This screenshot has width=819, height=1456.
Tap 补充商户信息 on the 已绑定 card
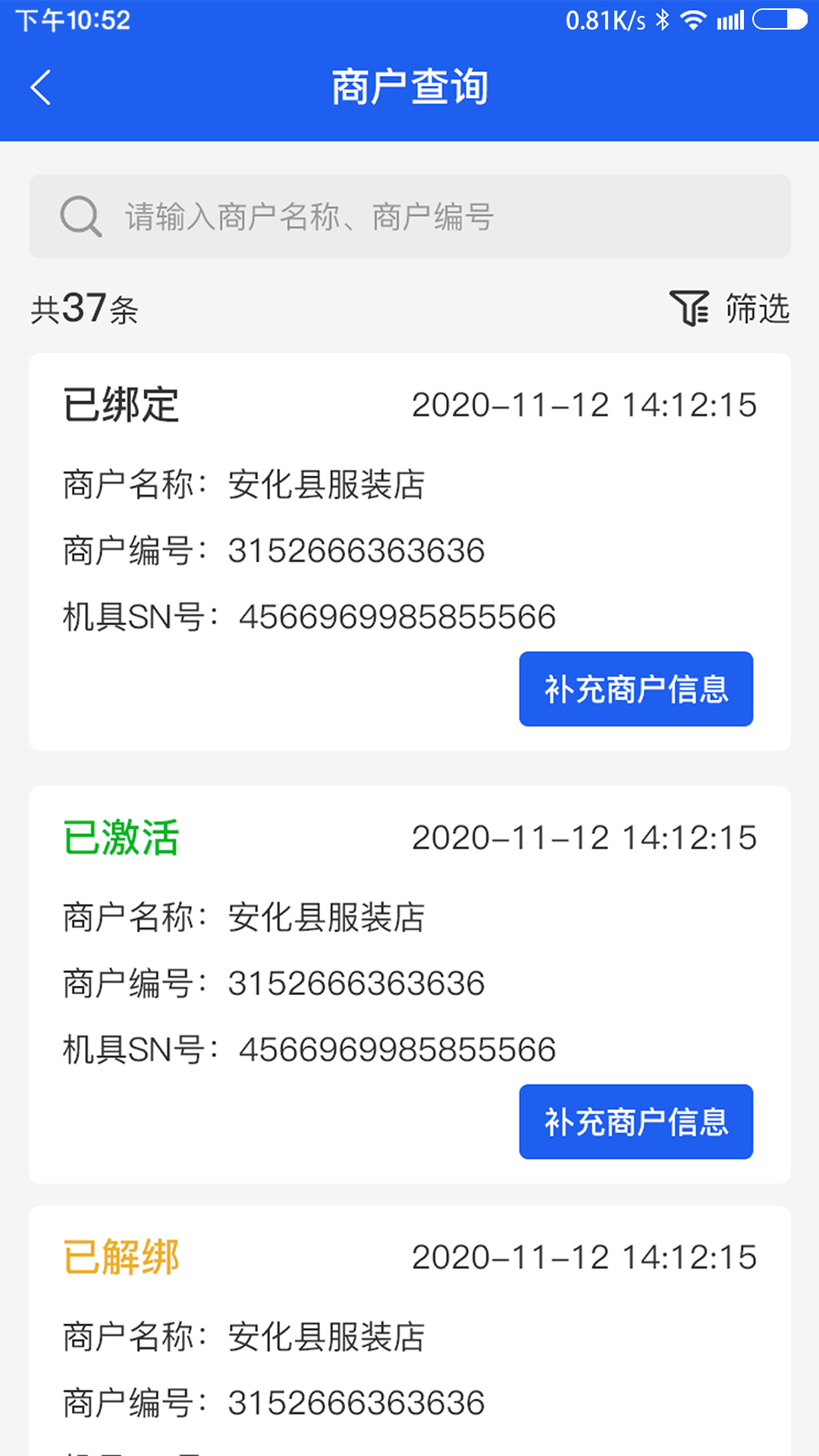tap(635, 689)
